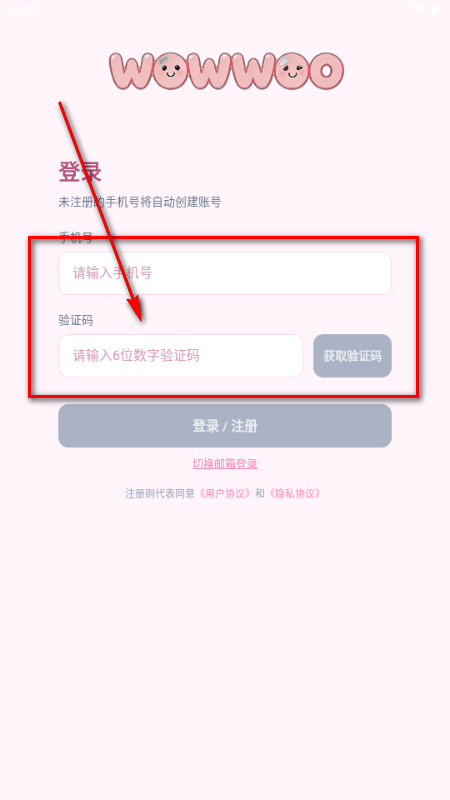Focus the 6-digit verification code field

(181, 356)
